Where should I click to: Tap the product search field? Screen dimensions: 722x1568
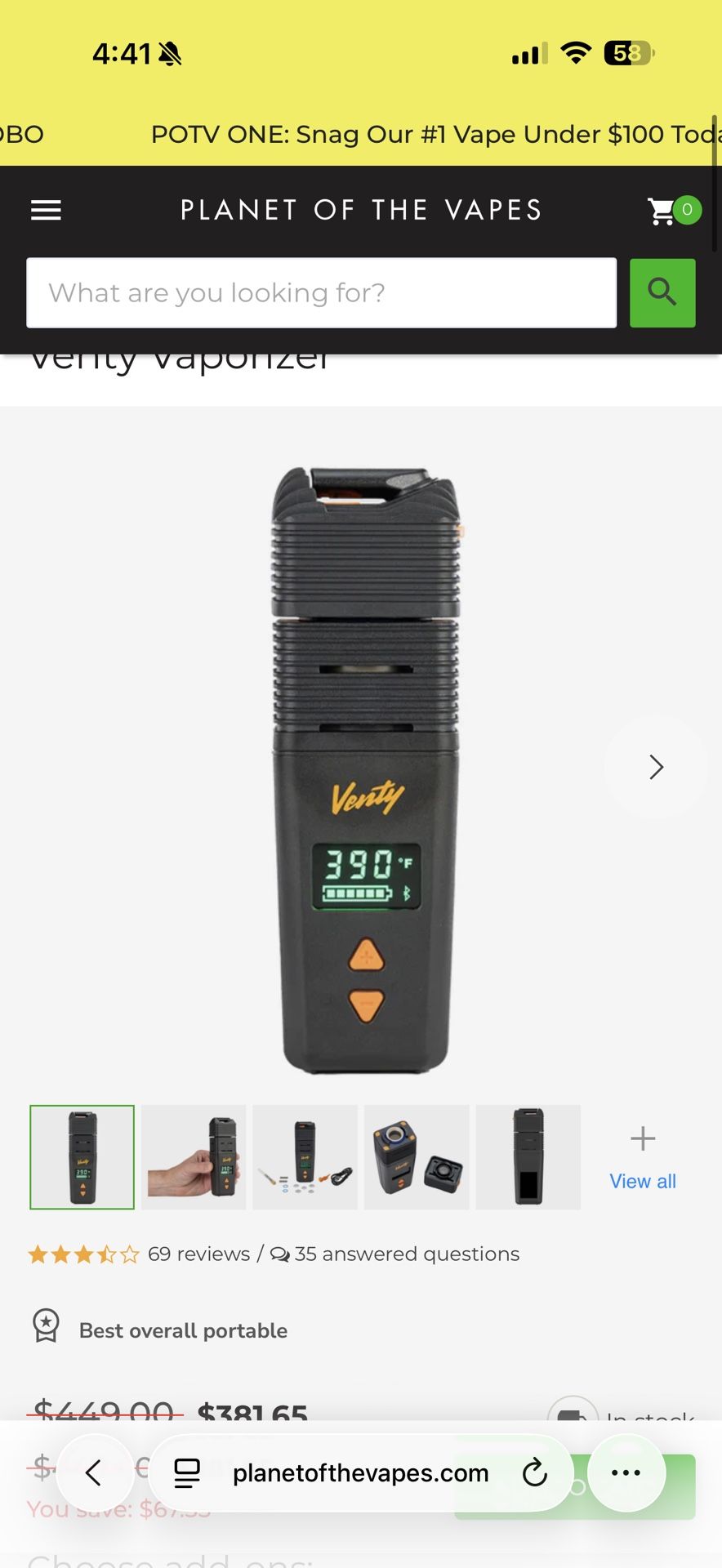coord(321,293)
